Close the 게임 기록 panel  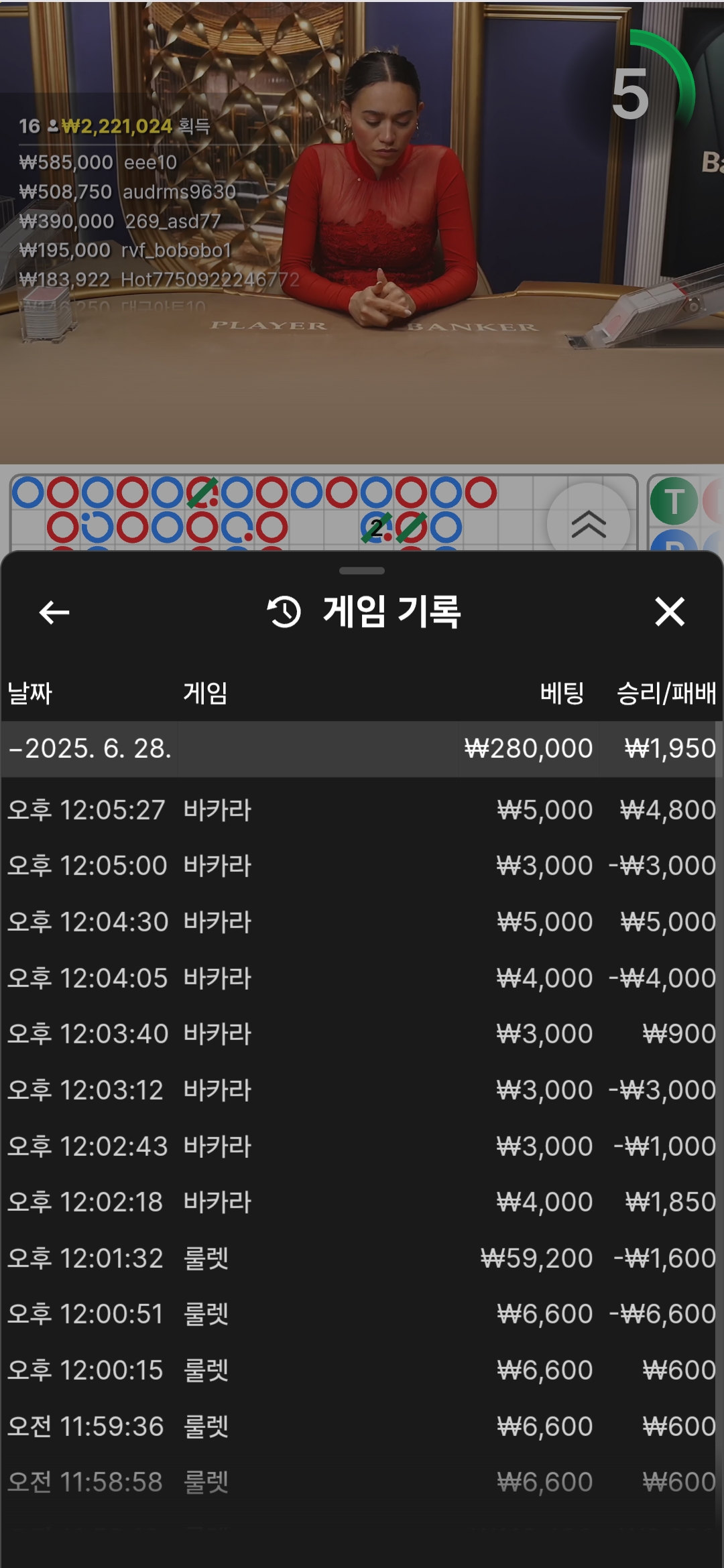(x=670, y=612)
